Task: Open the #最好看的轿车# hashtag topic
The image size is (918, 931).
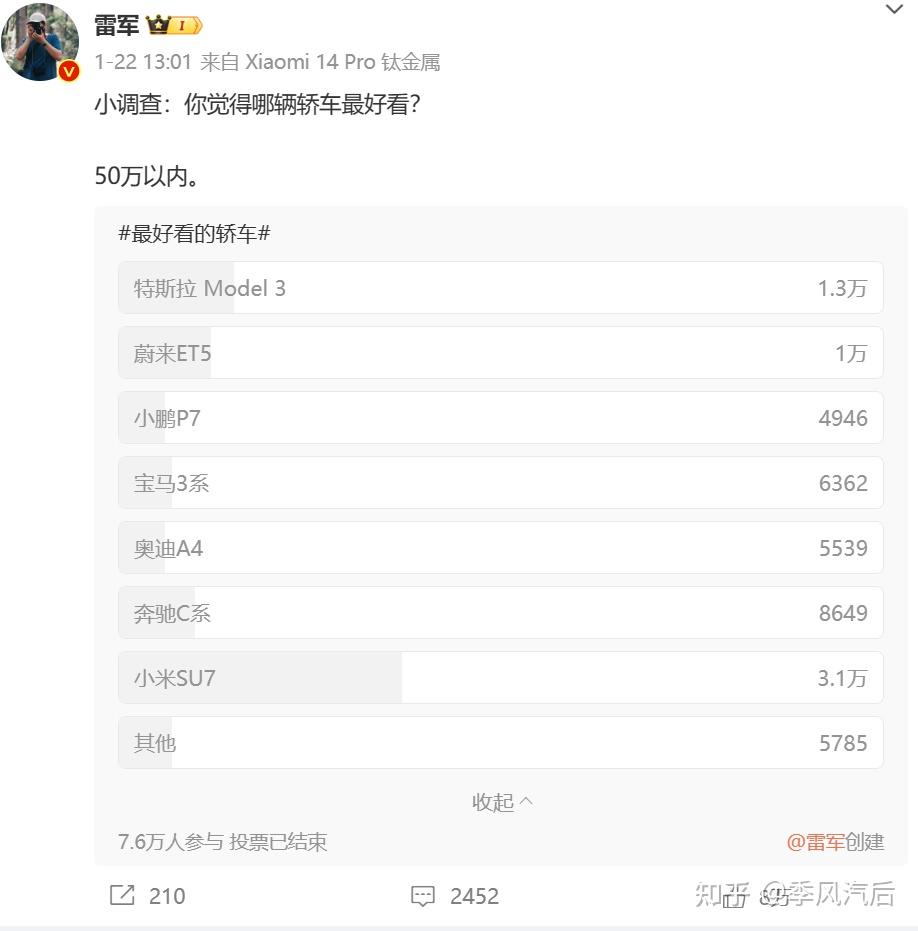Action: (195, 234)
